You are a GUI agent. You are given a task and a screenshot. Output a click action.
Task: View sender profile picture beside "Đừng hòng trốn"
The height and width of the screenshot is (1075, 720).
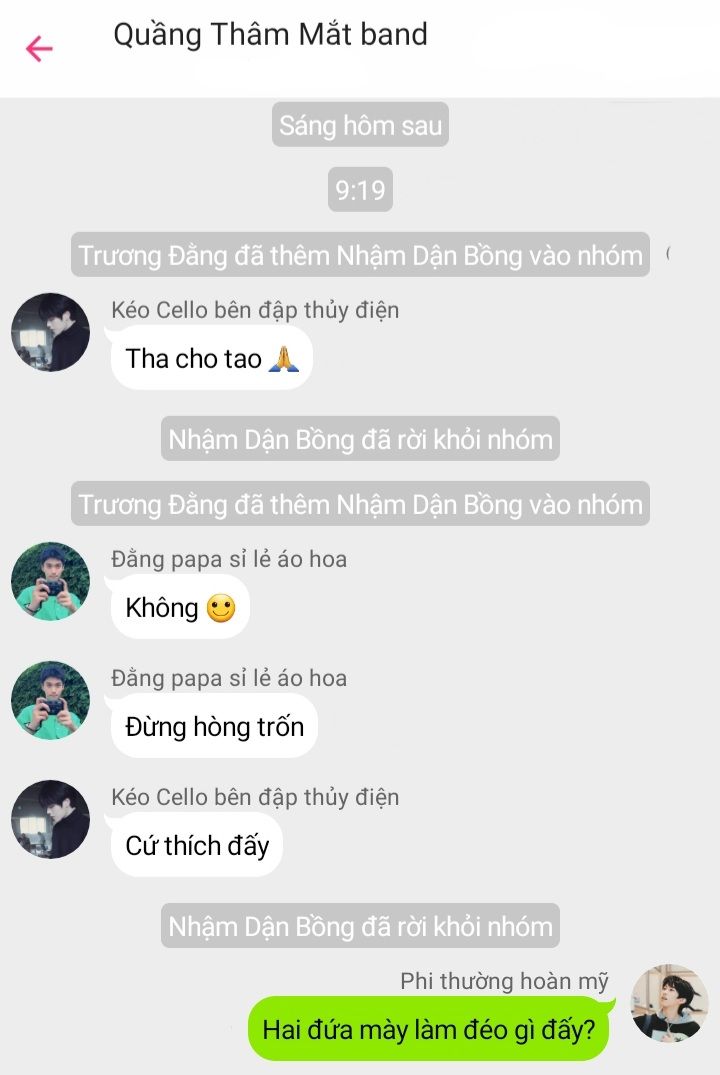pyautogui.click(x=50, y=700)
